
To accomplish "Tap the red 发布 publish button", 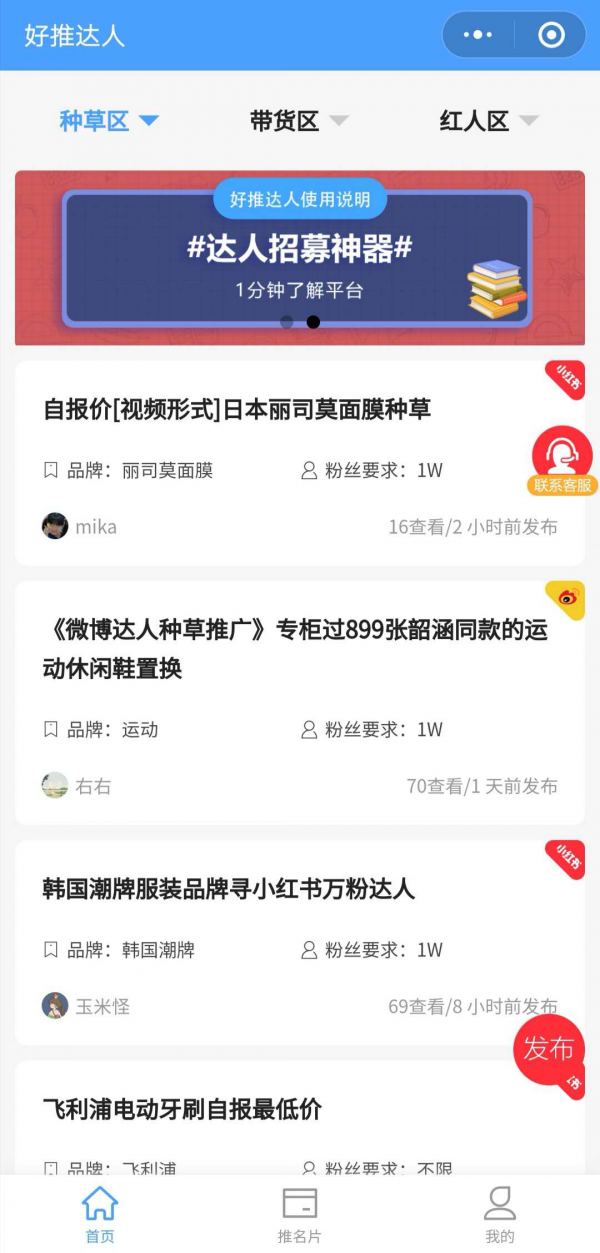I will 548,1048.
